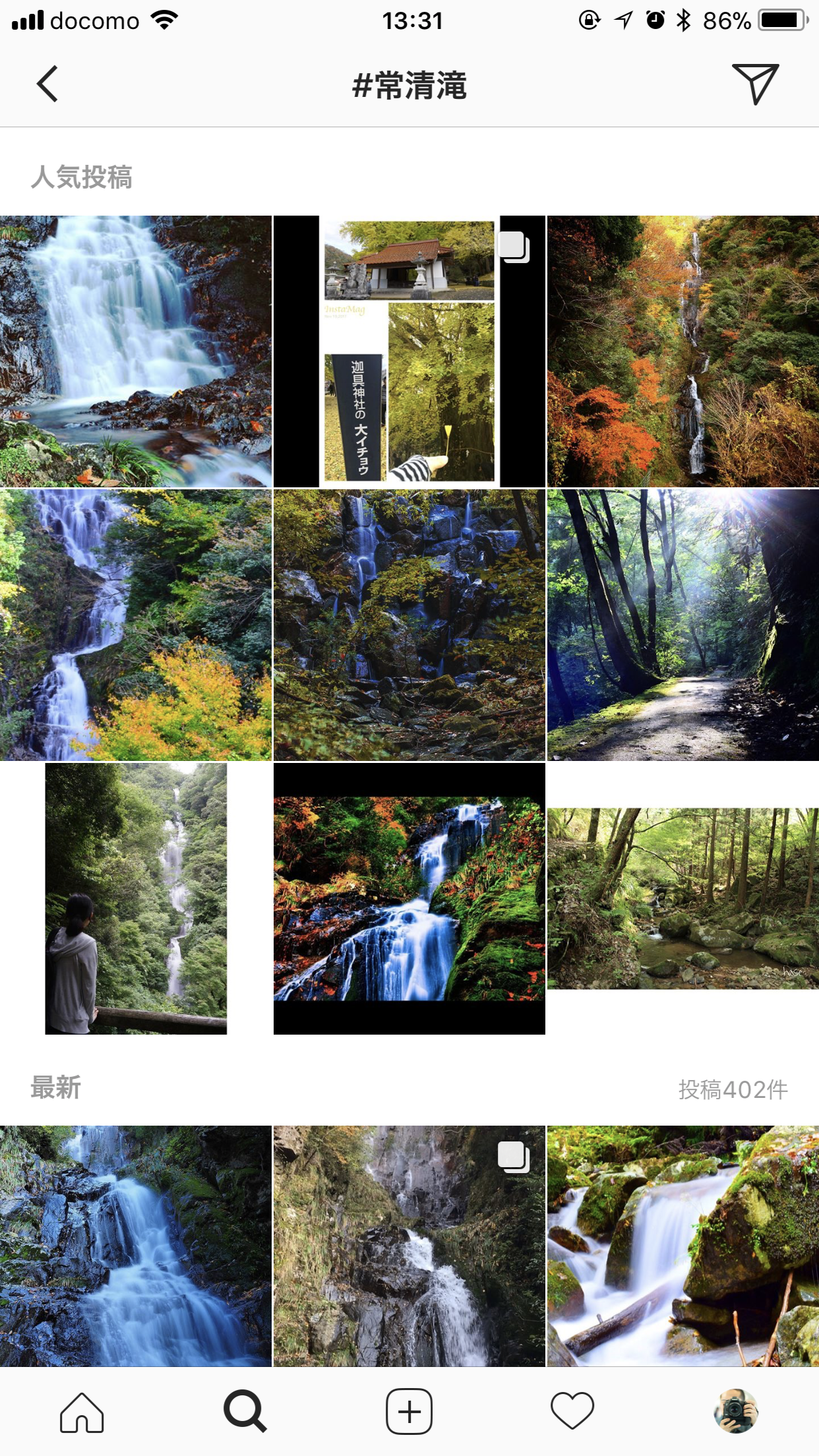Create a new post with the plus button
Viewport: 819px width, 1456px height.
point(409,1412)
